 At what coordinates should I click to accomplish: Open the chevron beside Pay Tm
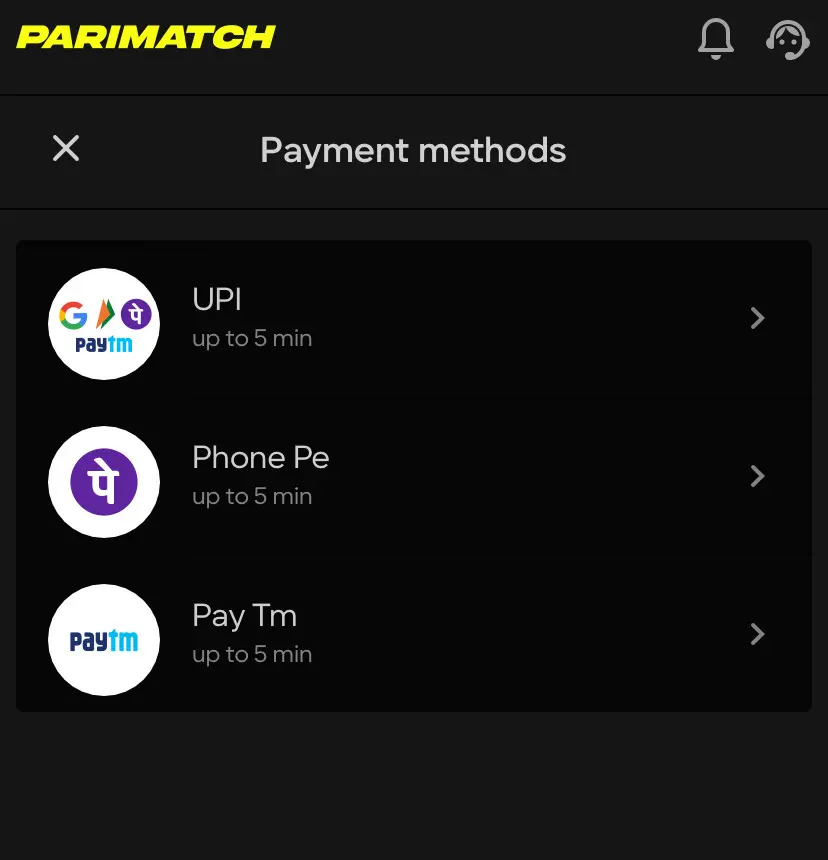point(757,634)
